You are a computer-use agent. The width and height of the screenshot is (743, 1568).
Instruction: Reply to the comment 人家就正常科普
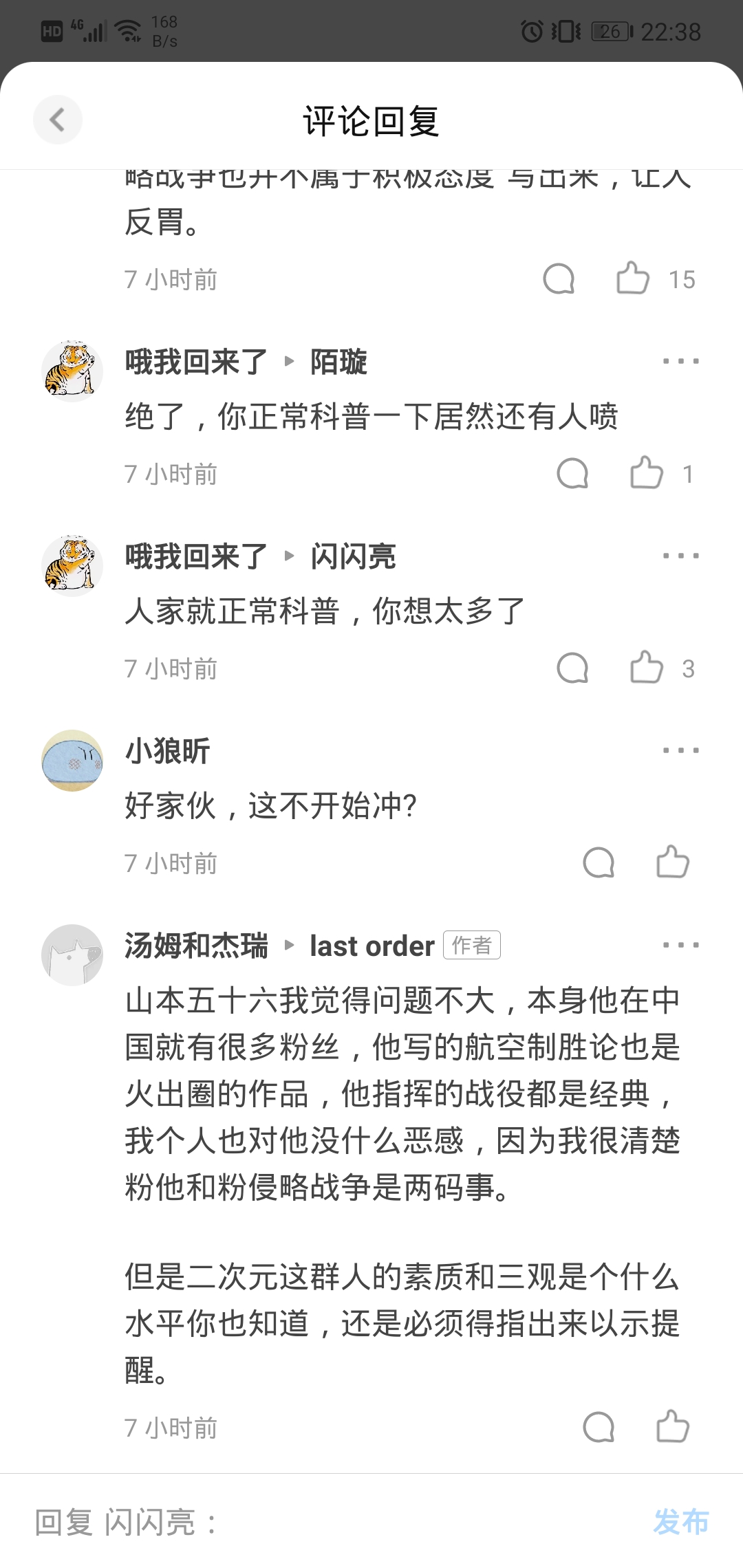(x=572, y=668)
